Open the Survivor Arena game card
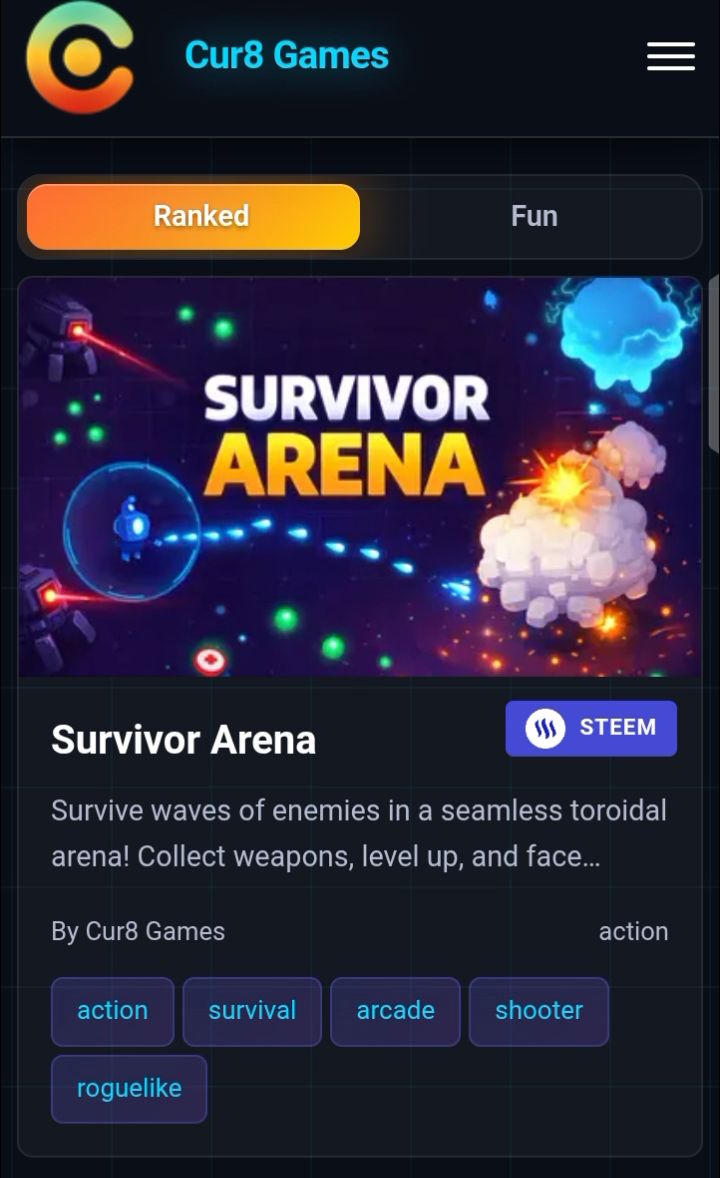Screen dimensions: 720x1178 (360, 477)
